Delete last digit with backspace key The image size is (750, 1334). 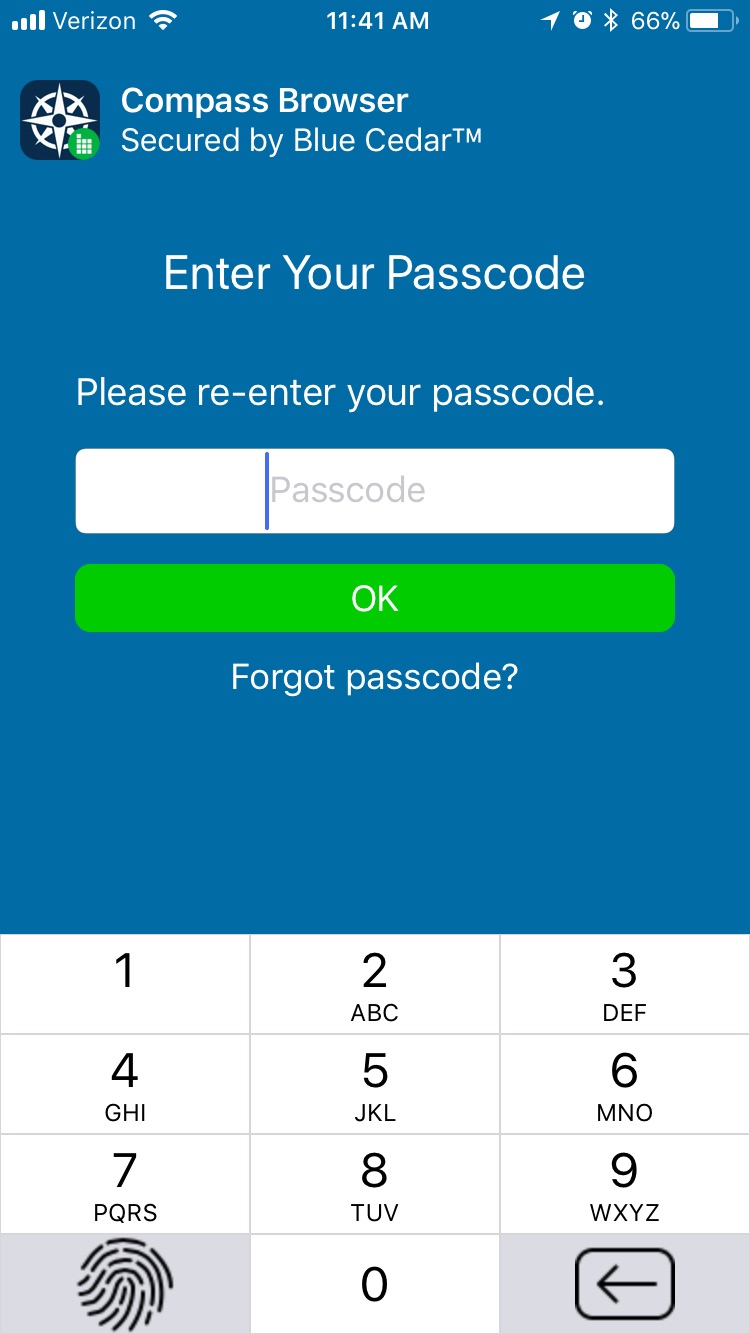[x=625, y=1284]
